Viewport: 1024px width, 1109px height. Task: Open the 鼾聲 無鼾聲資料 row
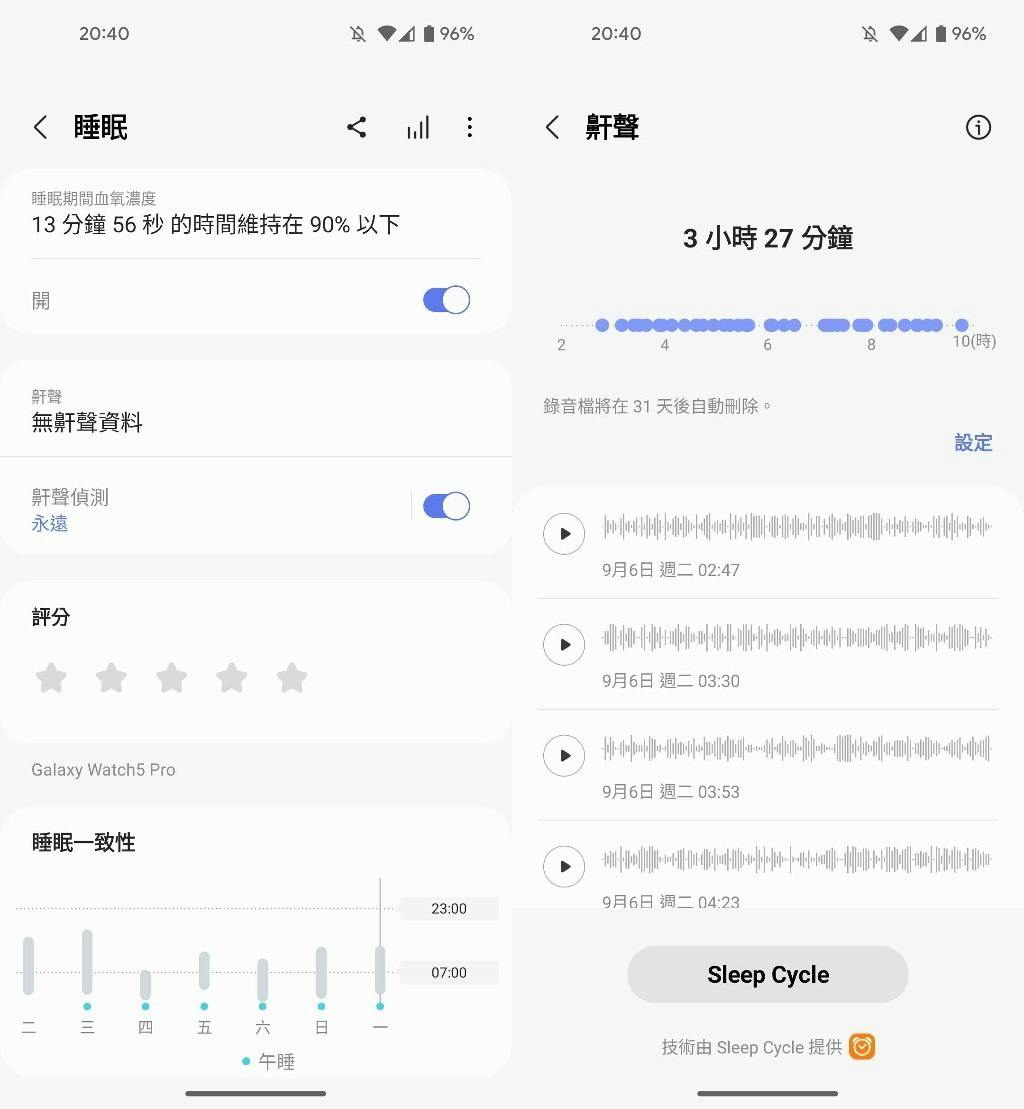pos(200,412)
